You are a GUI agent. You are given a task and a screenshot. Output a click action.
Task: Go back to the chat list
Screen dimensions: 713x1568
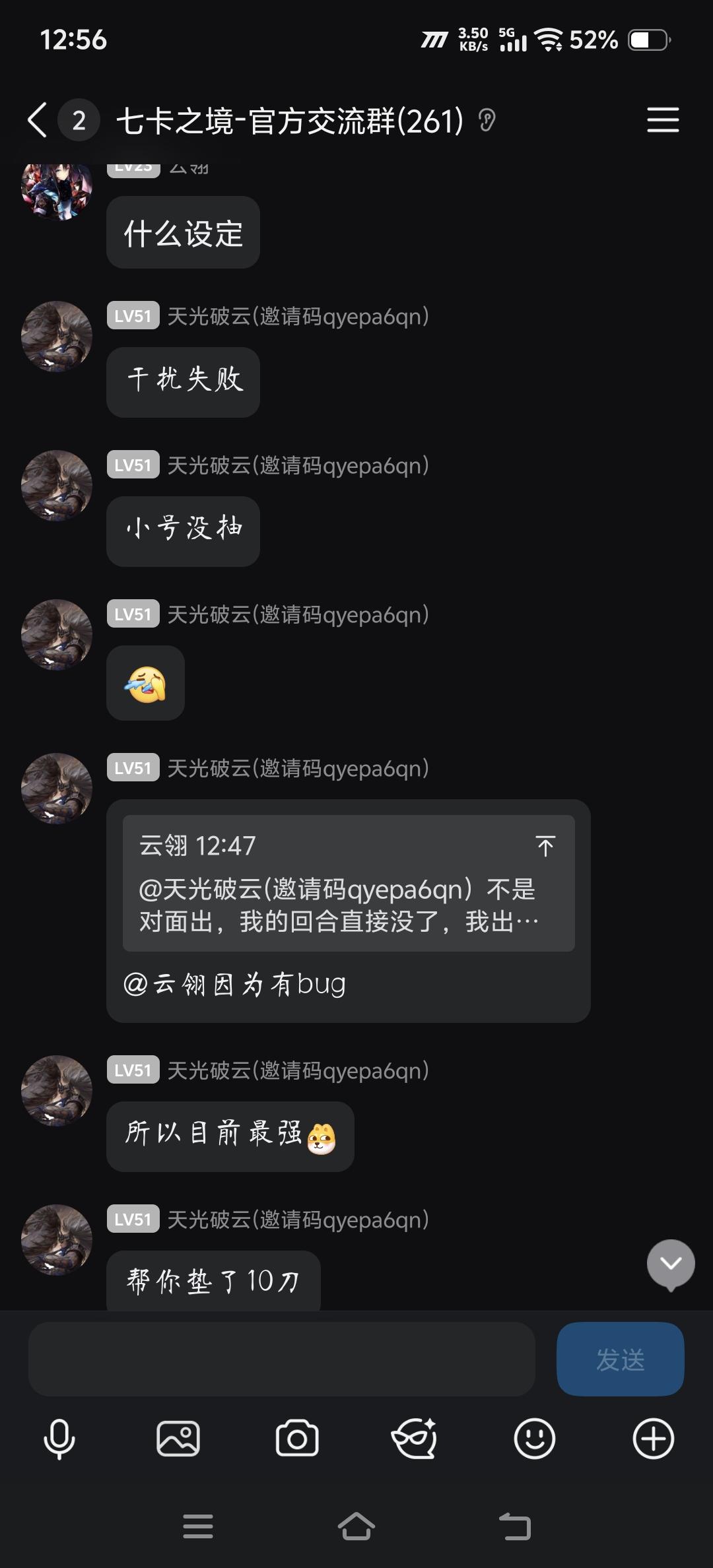pyautogui.click(x=38, y=120)
